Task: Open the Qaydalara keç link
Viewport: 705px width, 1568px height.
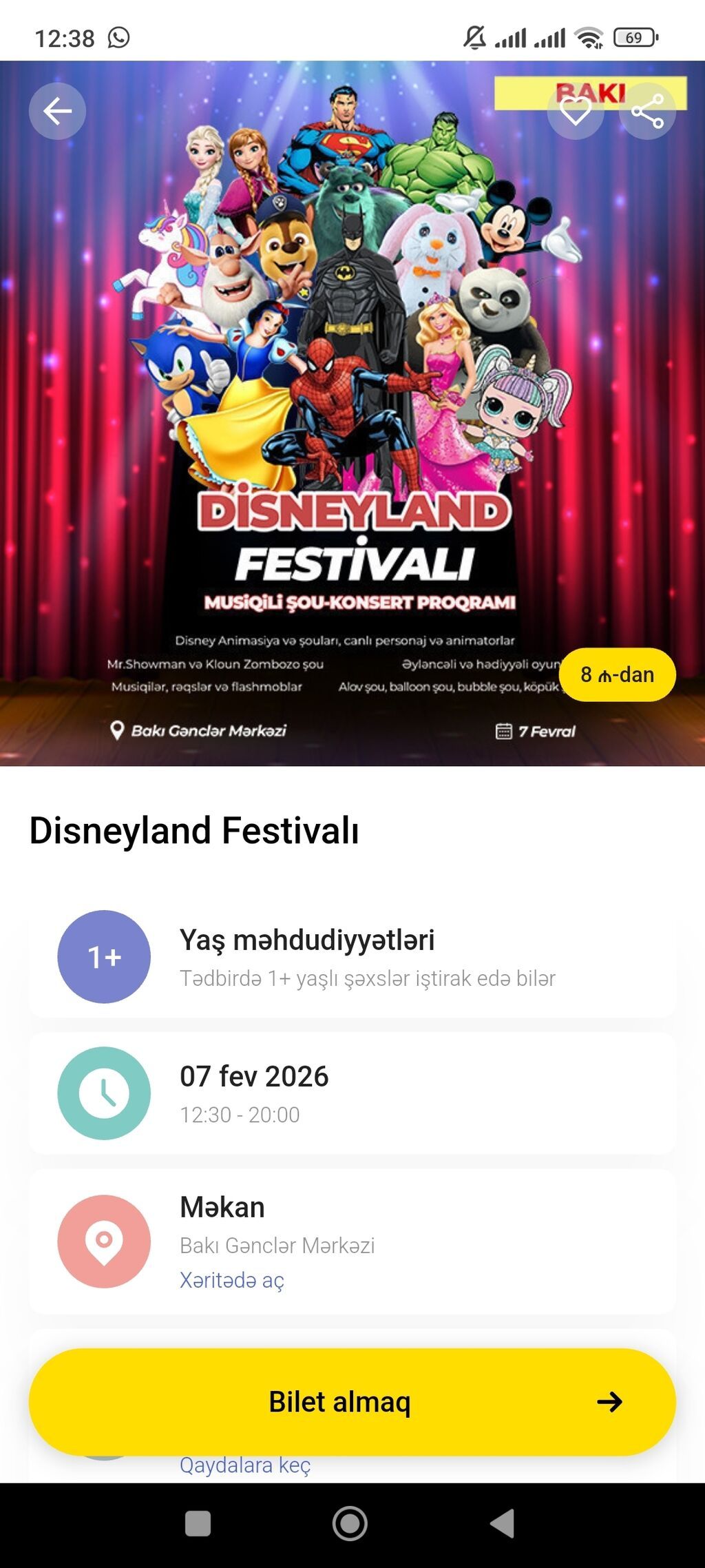Action: (245, 1465)
